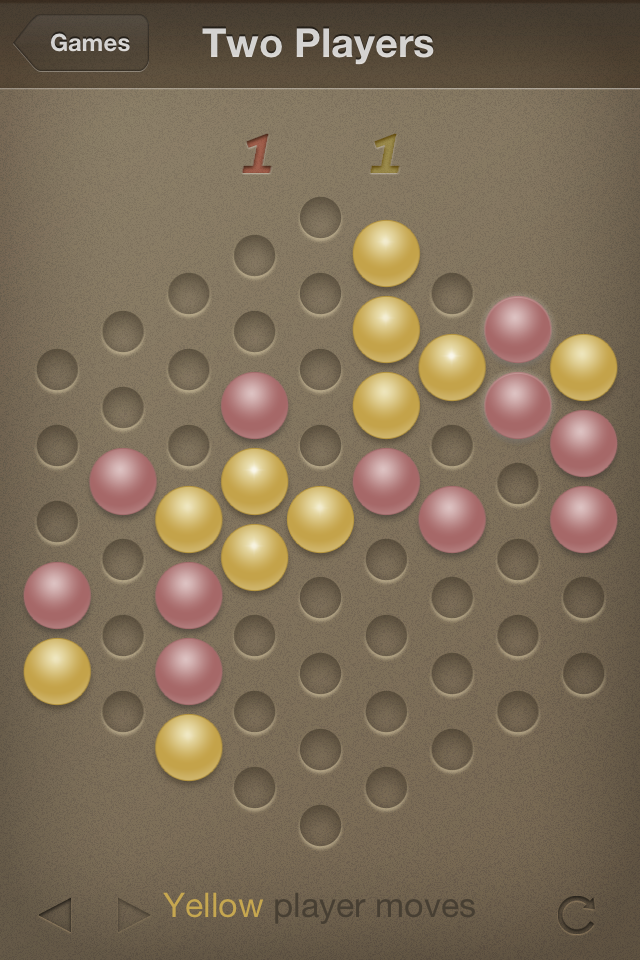Restart the game with the refresh icon
The width and height of the screenshot is (640, 960).
pyautogui.click(x=576, y=913)
